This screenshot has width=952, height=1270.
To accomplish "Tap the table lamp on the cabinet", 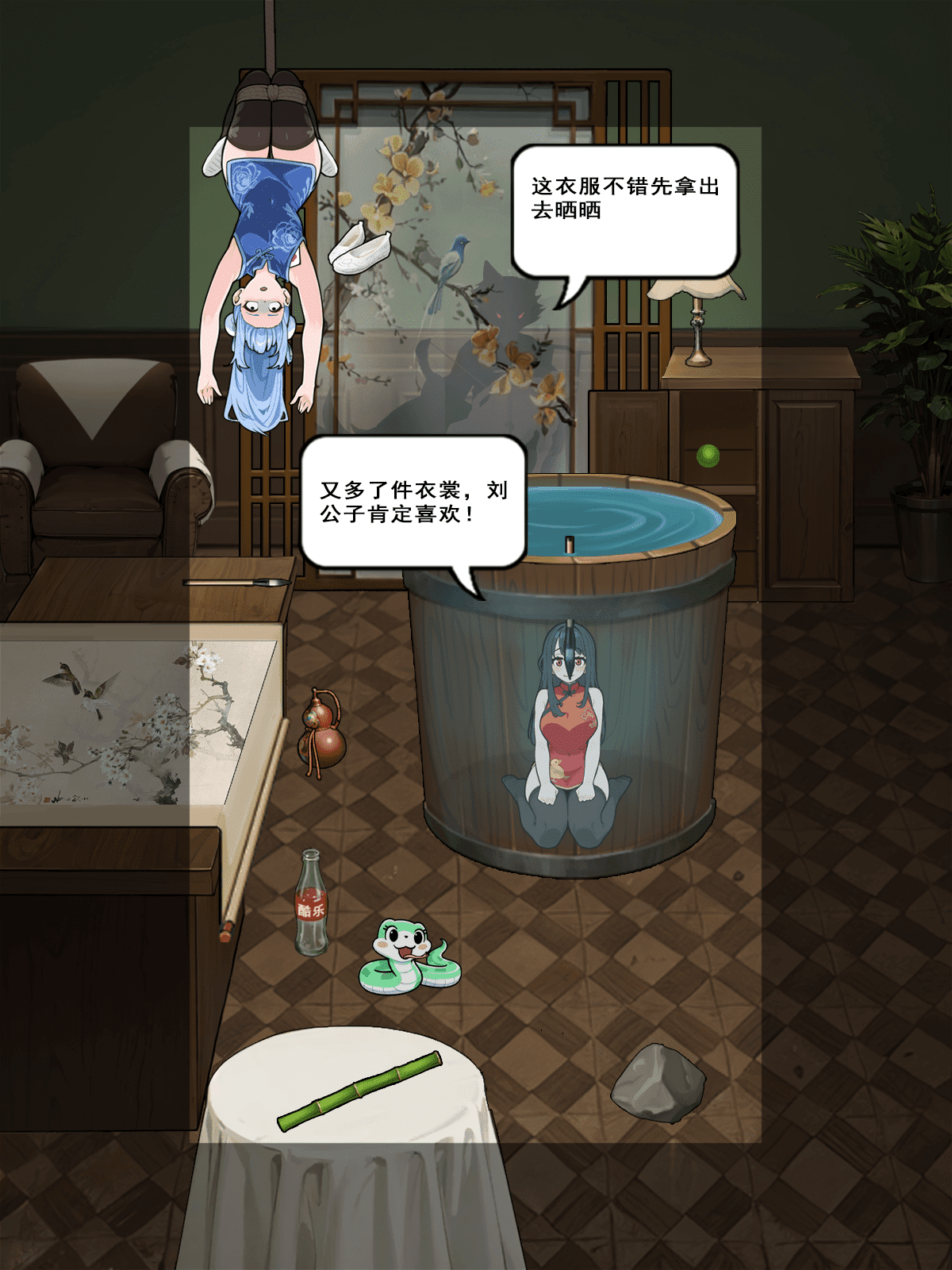I will pyautogui.click(x=697, y=317).
